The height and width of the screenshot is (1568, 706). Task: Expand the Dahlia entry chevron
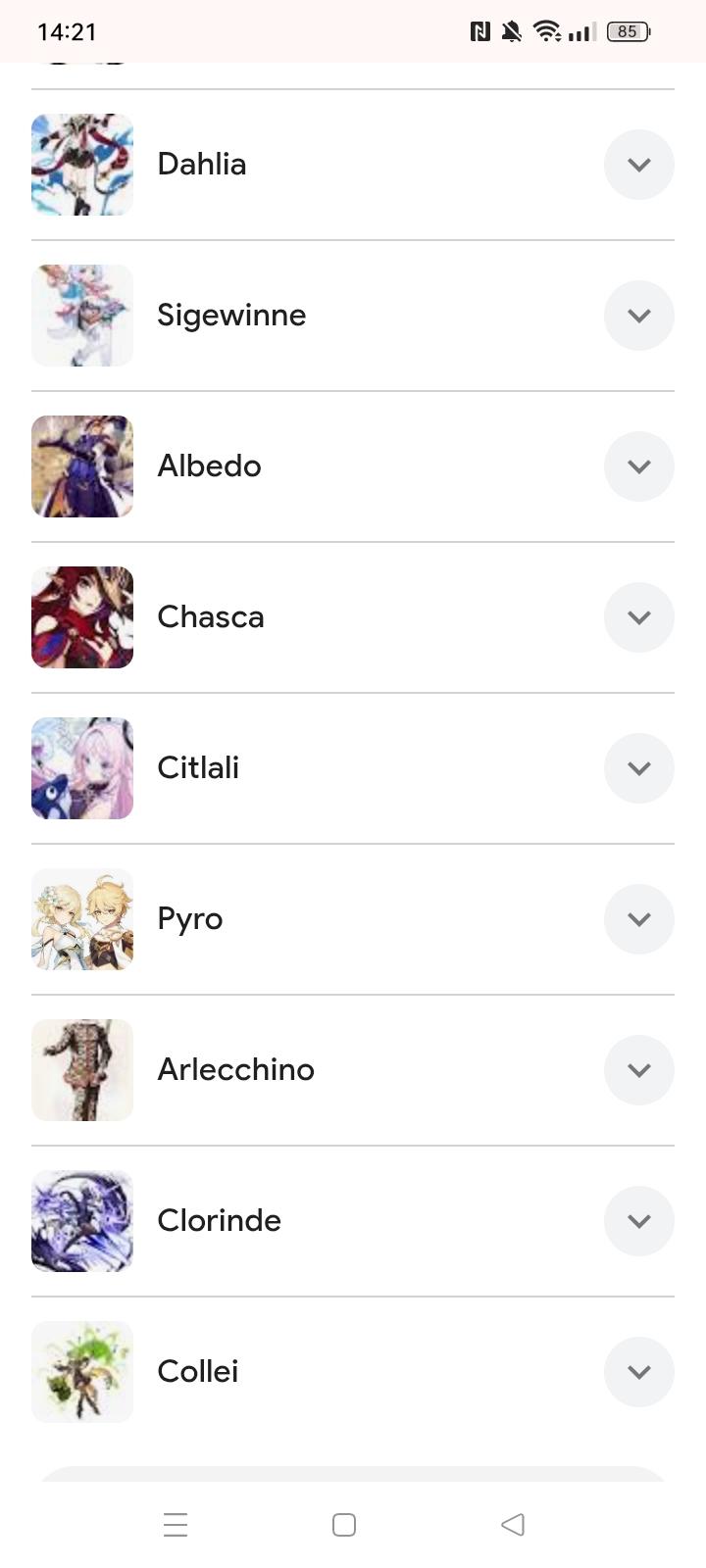click(638, 165)
